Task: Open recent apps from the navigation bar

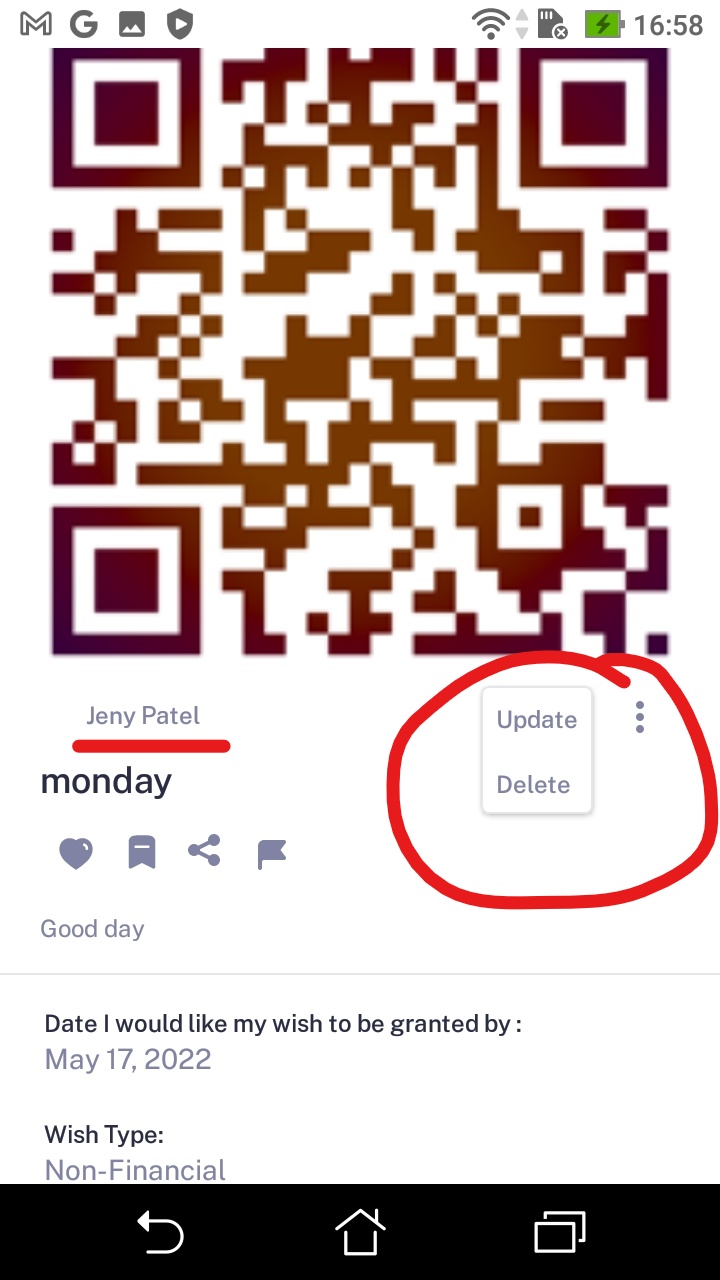Action: coord(560,1231)
